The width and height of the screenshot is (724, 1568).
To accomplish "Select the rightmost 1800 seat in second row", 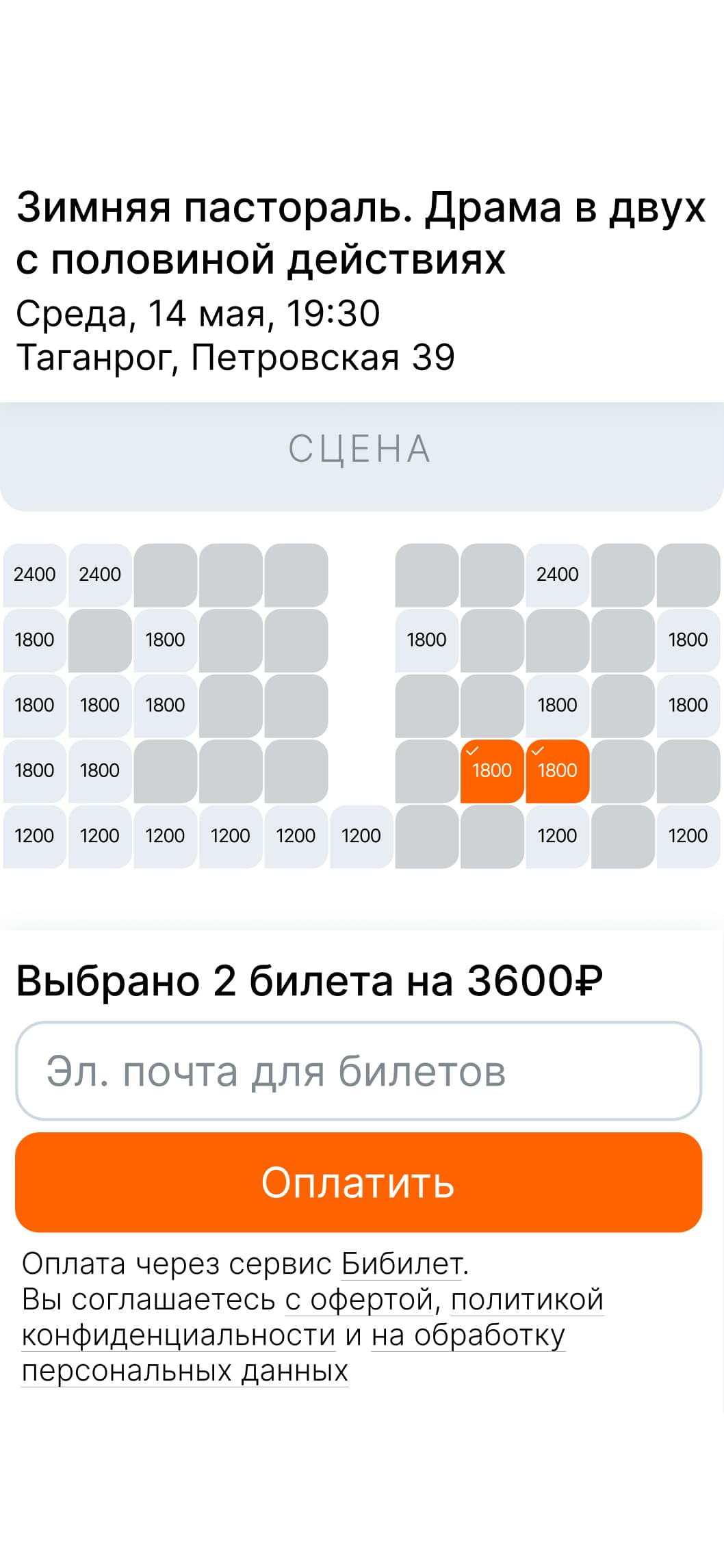I will pos(688,640).
